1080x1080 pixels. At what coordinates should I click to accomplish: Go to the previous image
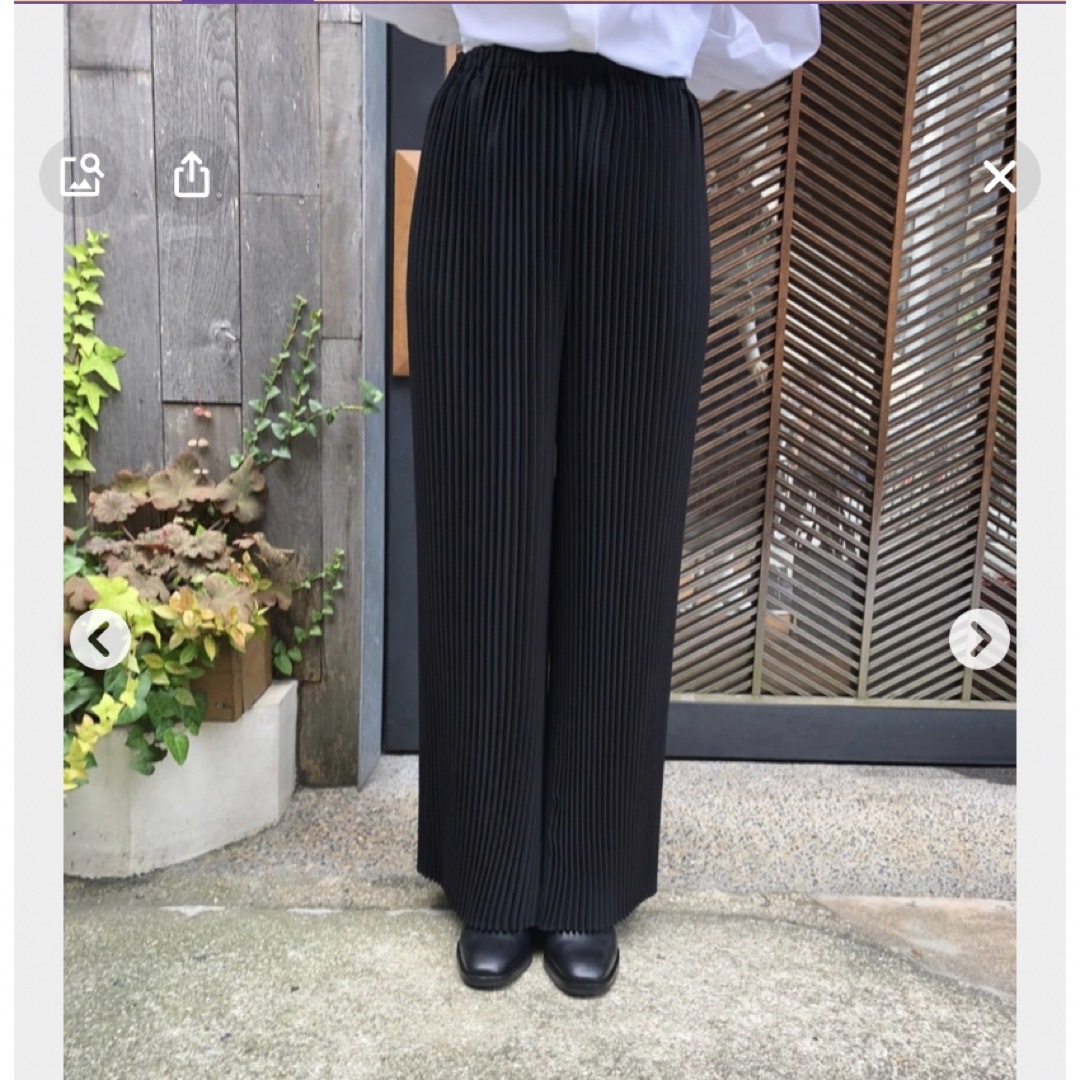pyautogui.click(x=100, y=639)
